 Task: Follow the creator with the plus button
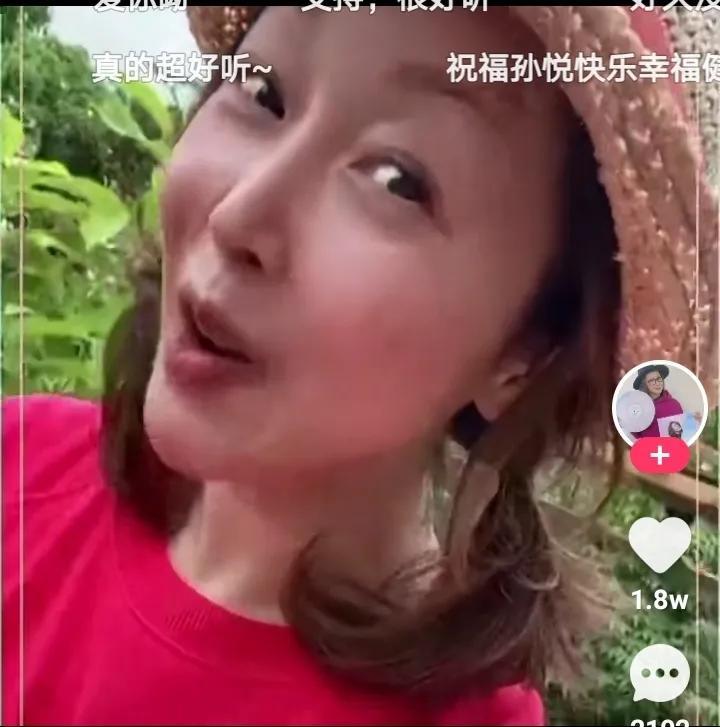659,456
